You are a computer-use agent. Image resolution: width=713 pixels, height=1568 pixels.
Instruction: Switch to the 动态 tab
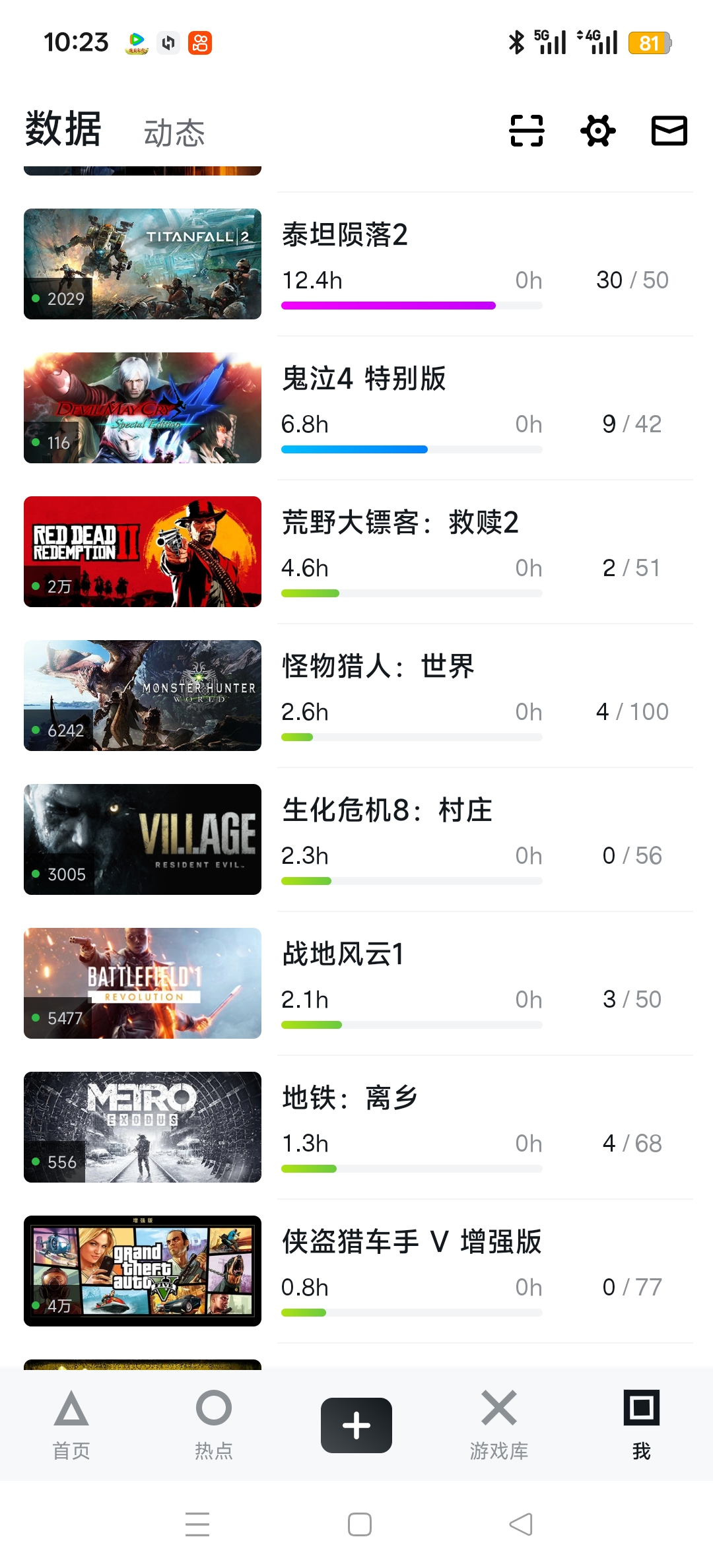[x=174, y=133]
